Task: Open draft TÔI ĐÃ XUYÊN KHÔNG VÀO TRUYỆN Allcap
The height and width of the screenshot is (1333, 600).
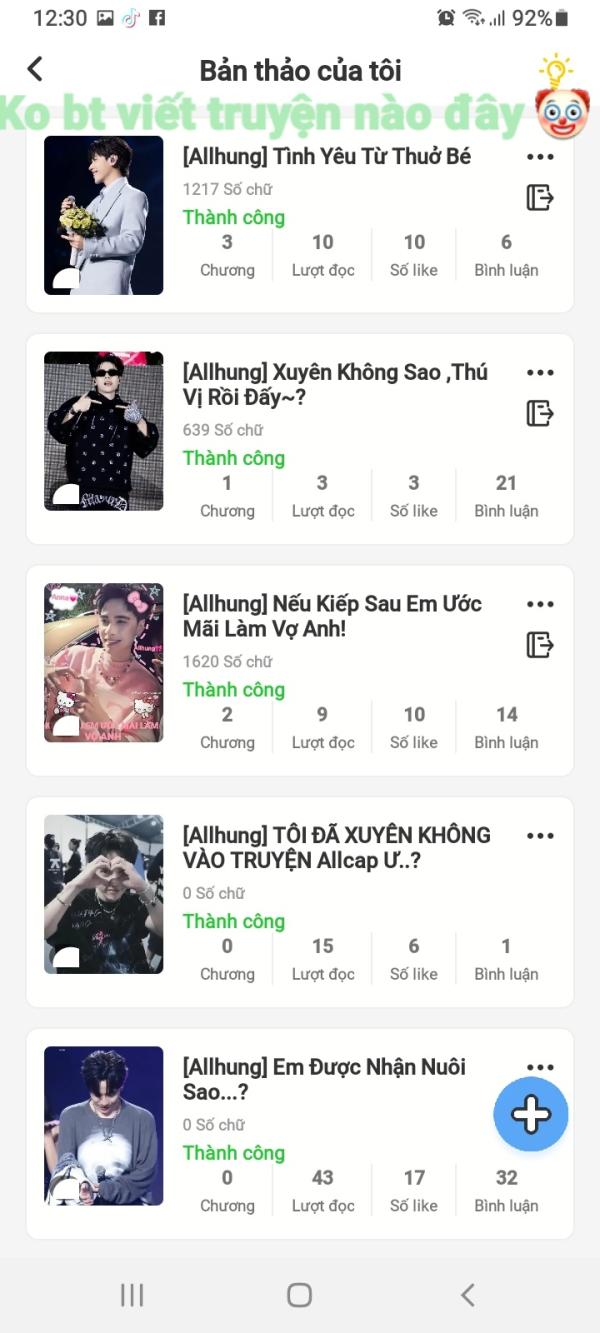Action: click(x=336, y=847)
